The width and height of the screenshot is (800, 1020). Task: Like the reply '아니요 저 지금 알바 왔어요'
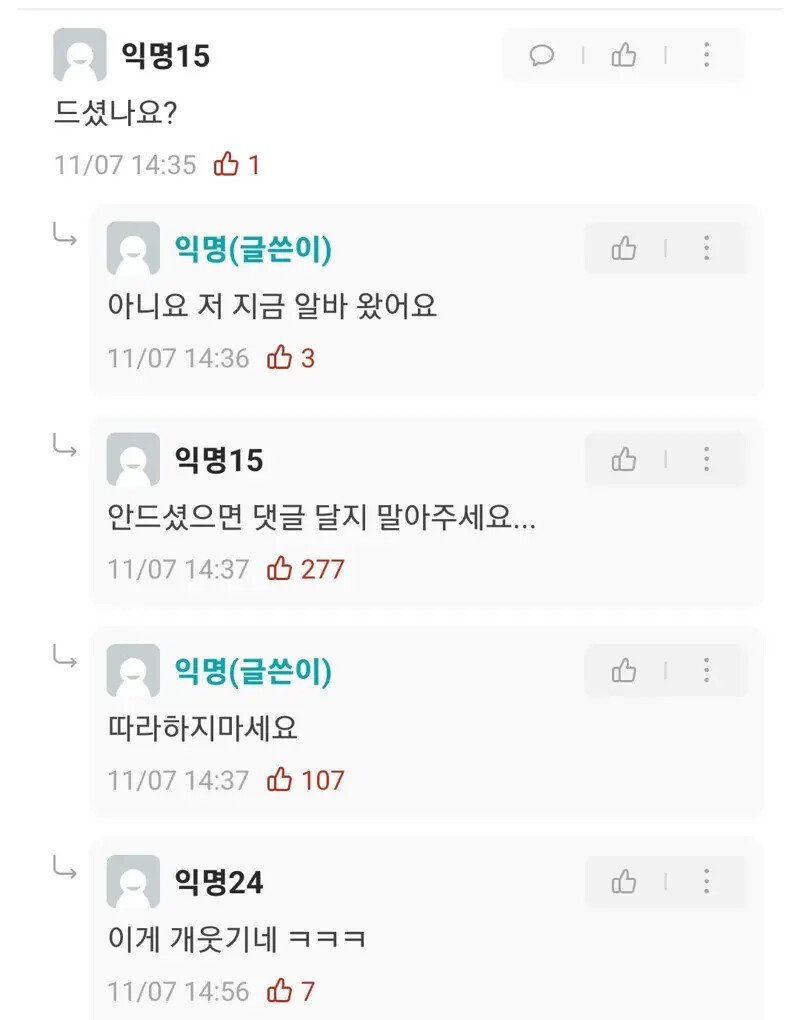click(x=624, y=248)
